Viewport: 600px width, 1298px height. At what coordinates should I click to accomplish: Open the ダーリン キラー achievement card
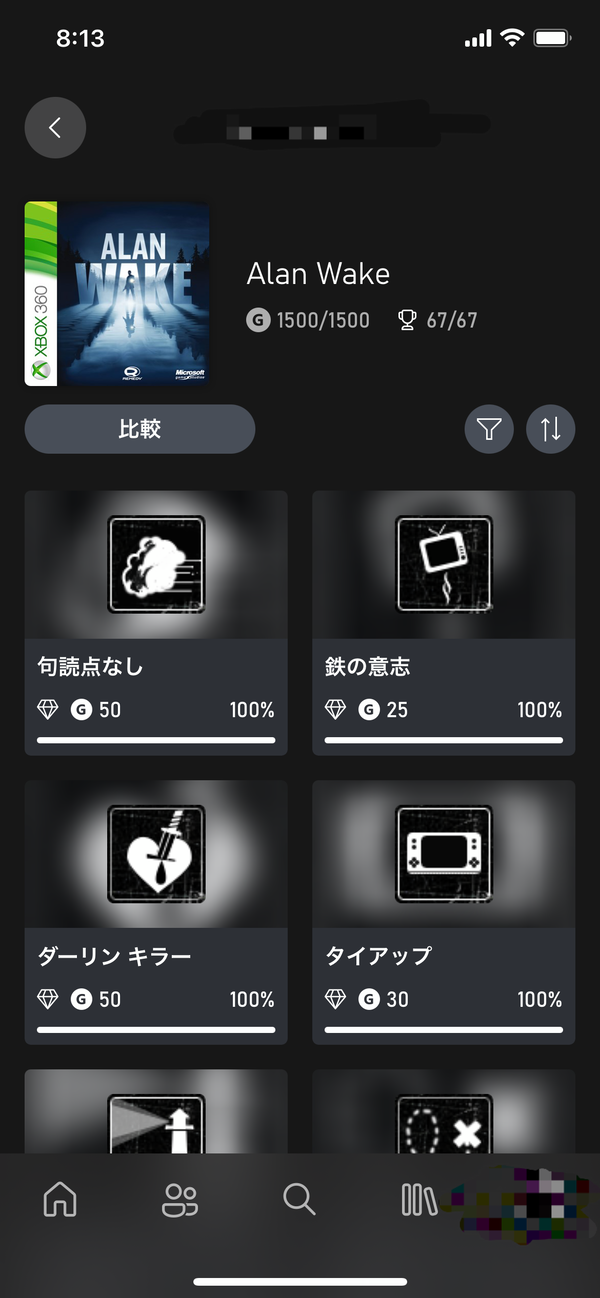(x=156, y=913)
